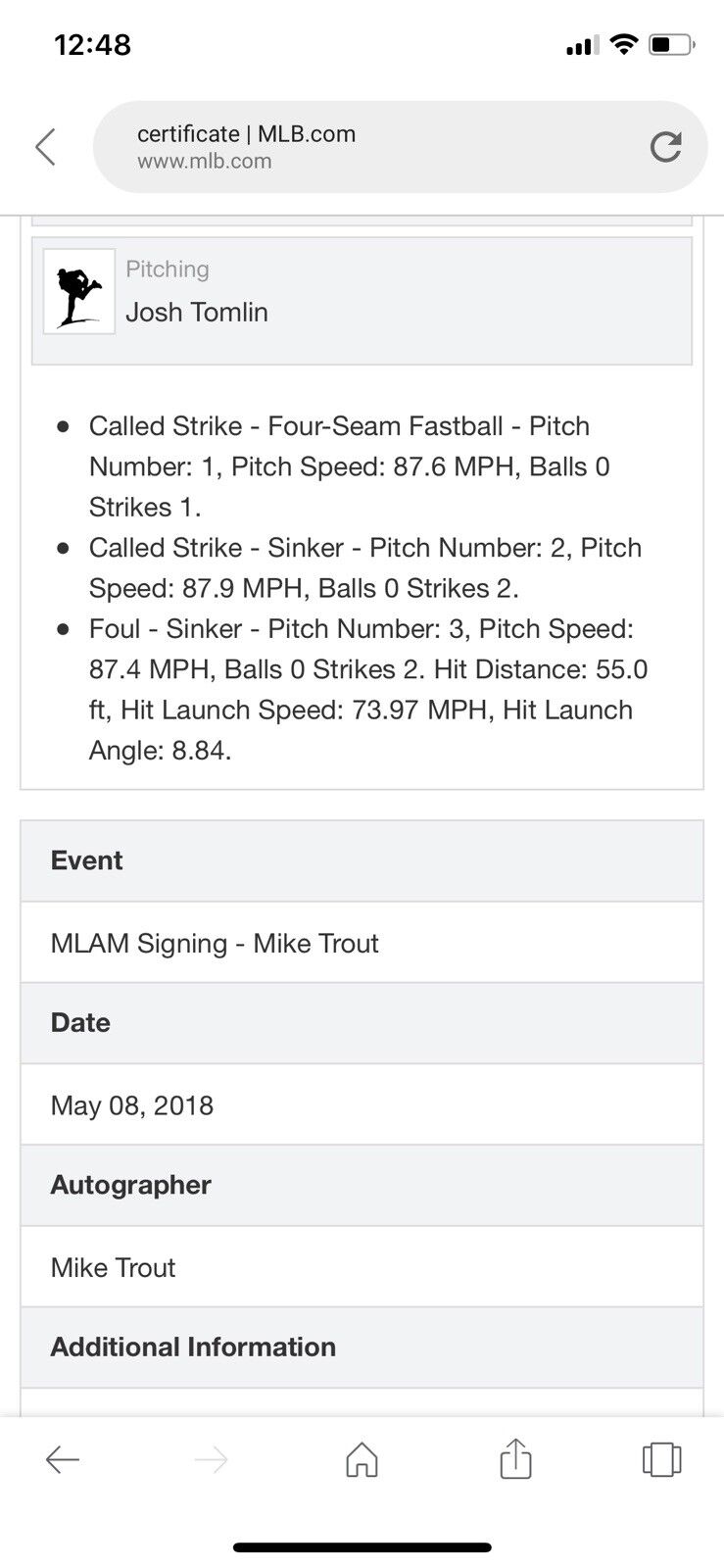Tap the page reload icon
Image resolution: width=724 pixels, height=1568 pixels.
667,146
